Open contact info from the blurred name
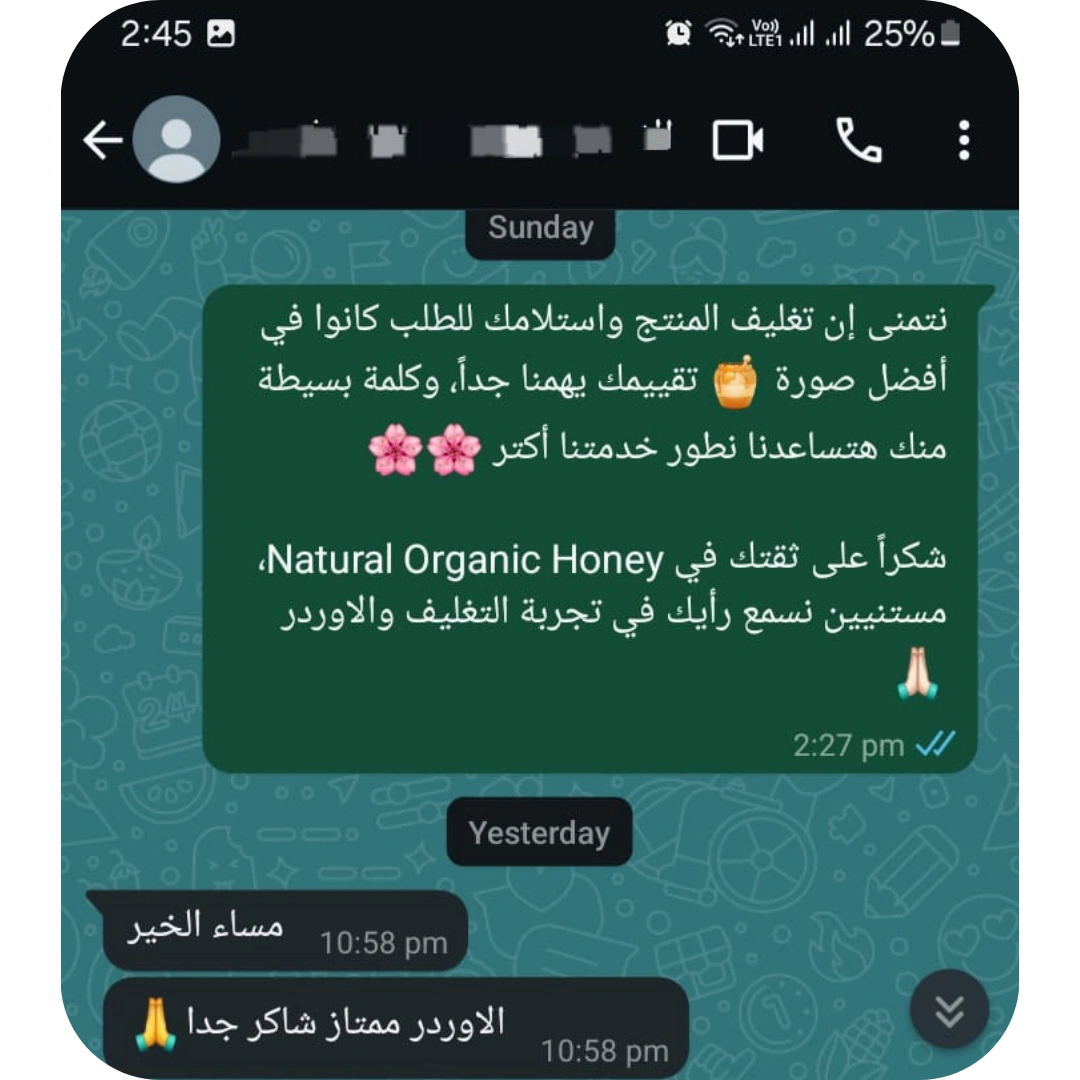 click(450, 141)
